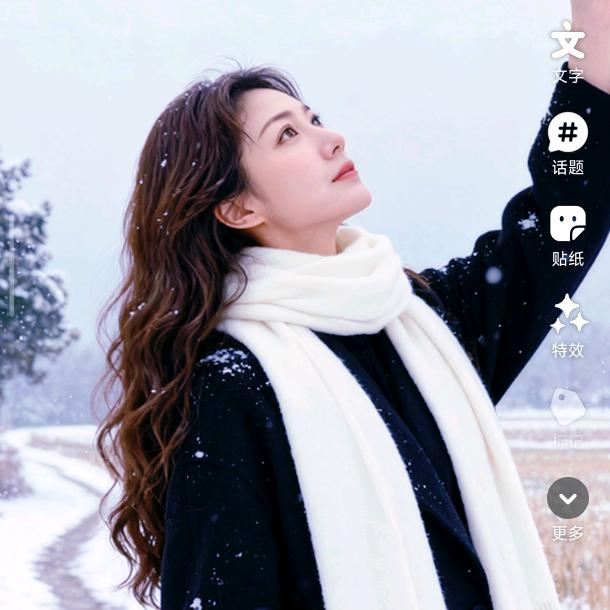Image resolution: width=610 pixels, height=610 pixels.
Task: Tap the tag icon below 特效
Action: coord(567,407)
